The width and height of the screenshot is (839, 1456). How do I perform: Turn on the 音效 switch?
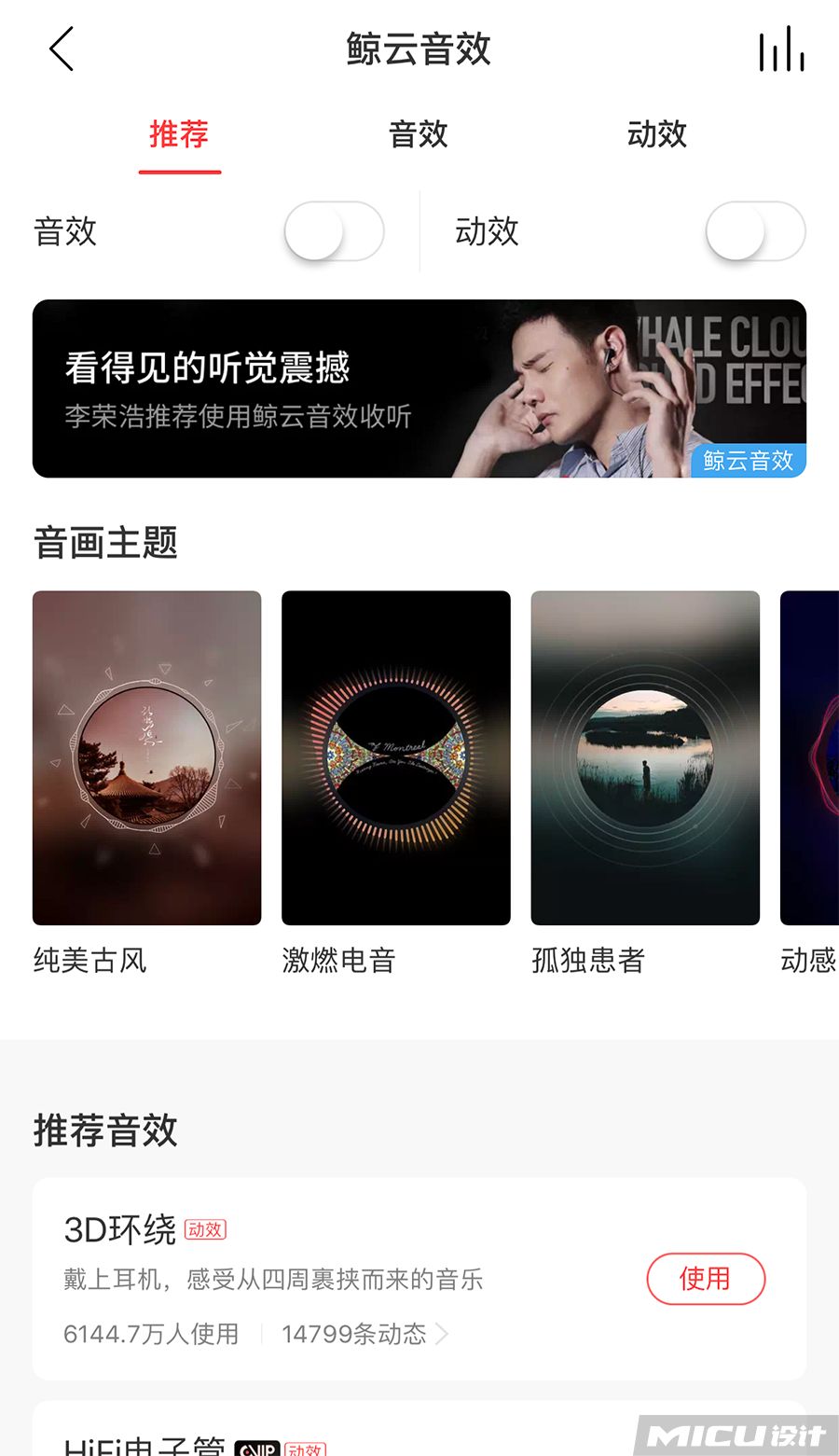coord(334,232)
